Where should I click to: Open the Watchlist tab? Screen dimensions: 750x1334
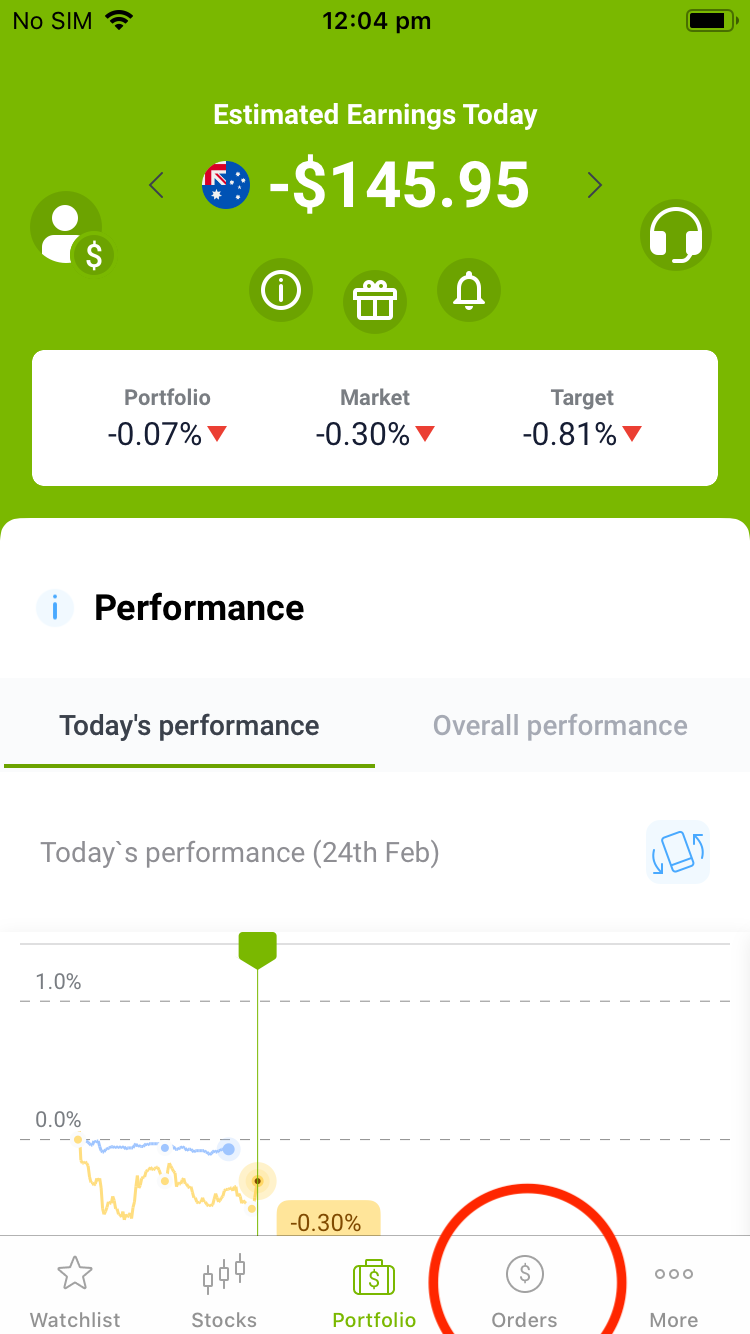75,1292
